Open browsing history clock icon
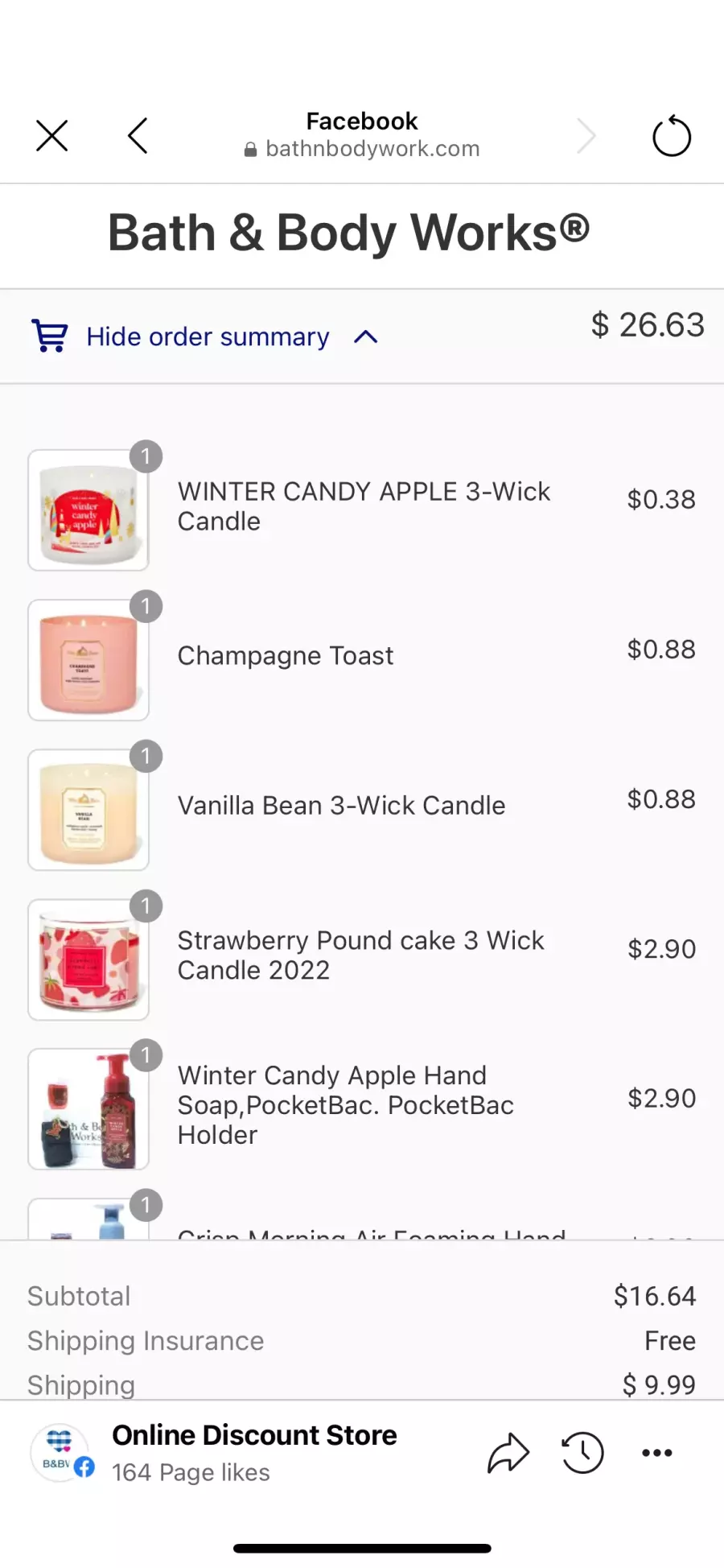The image size is (724, 1568). click(582, 1453)
